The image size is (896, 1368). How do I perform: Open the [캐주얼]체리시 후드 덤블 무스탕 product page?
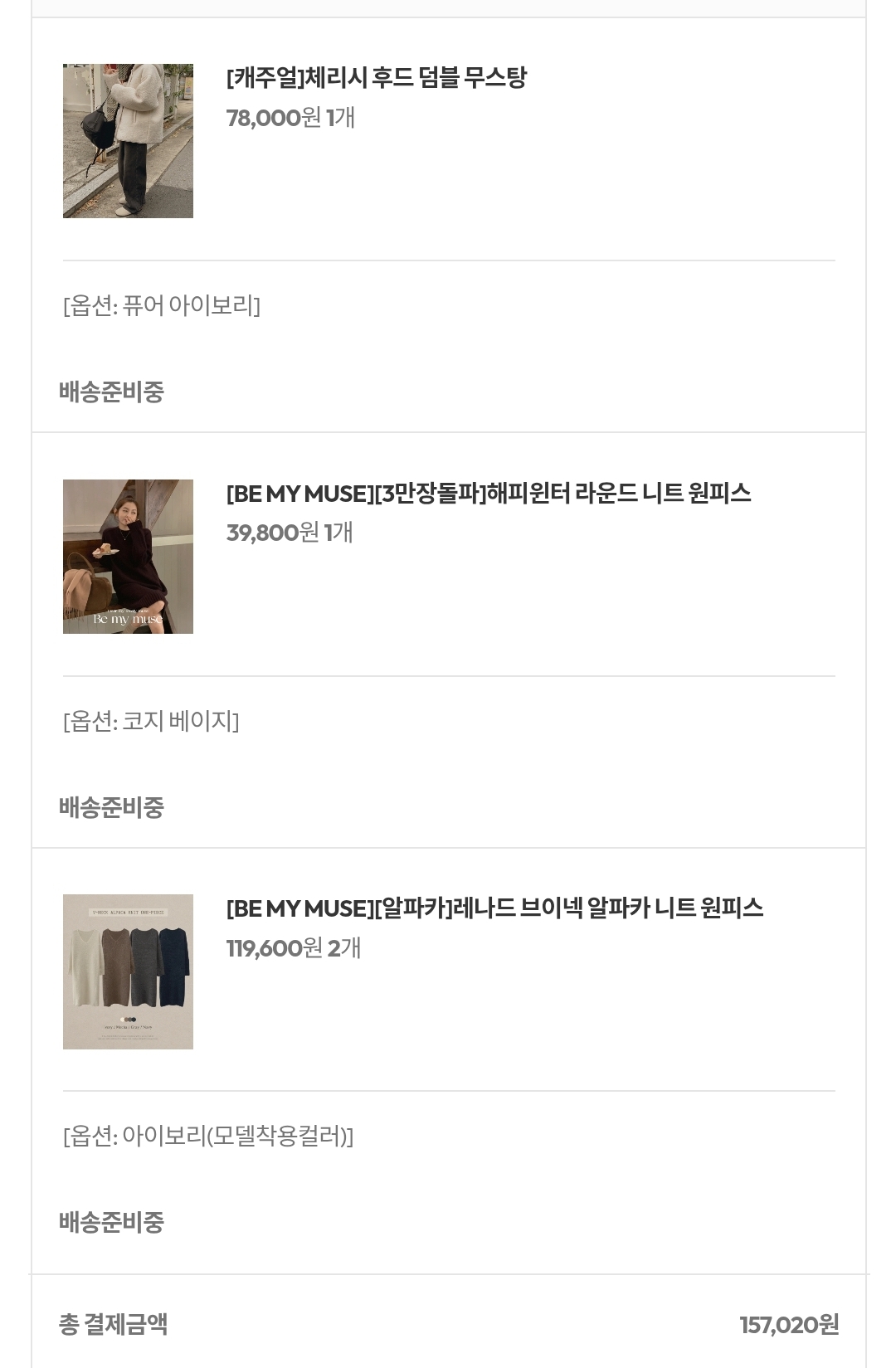pos(377,78)
